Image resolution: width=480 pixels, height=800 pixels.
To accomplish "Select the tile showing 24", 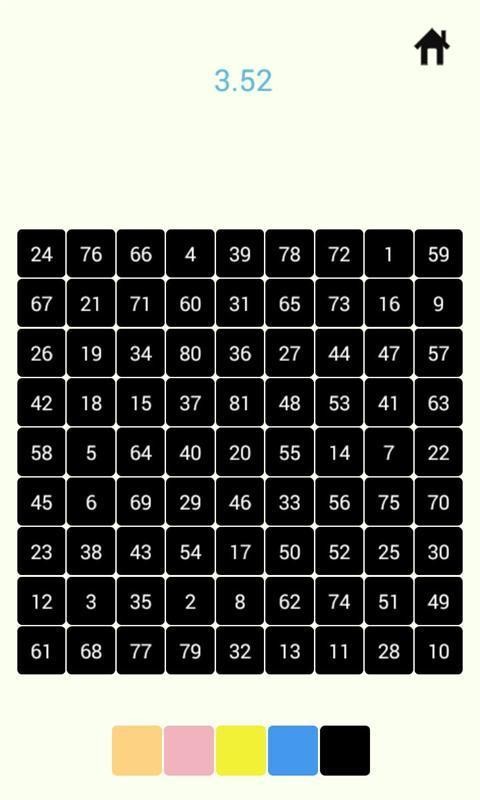I will click(x=41, y=254).
